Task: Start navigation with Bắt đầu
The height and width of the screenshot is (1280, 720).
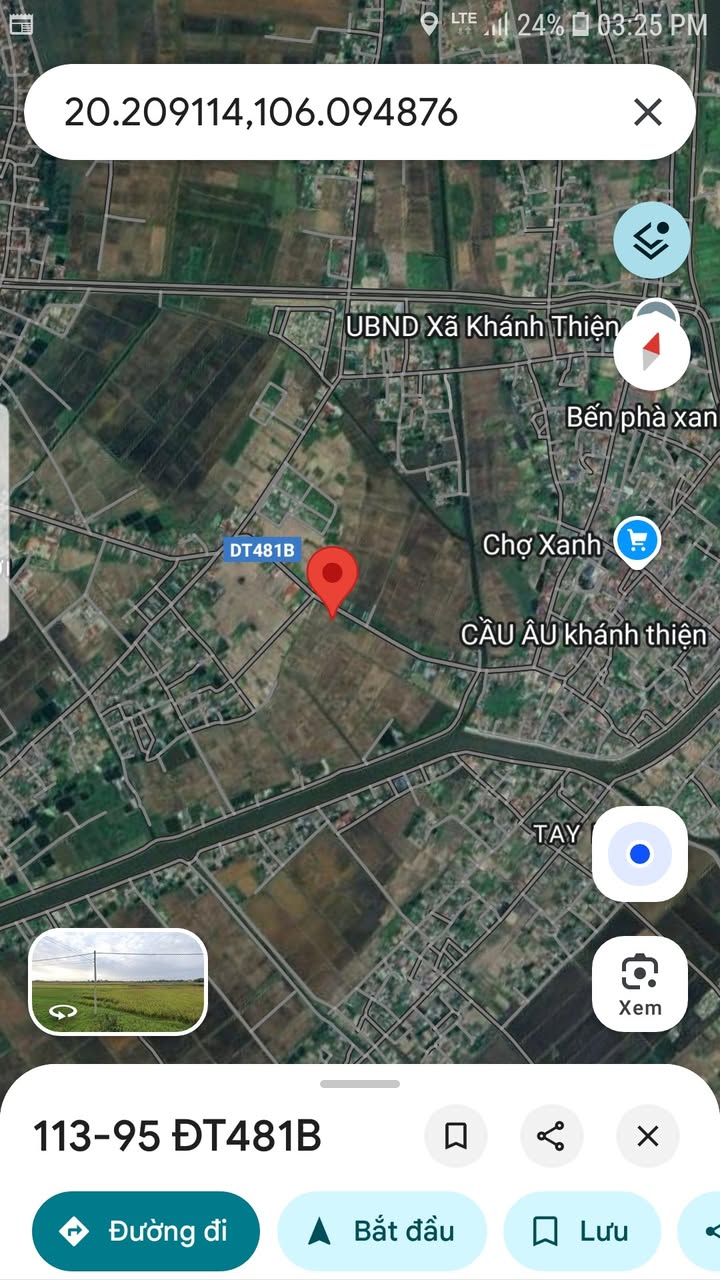Action: tap(382, 1231)
